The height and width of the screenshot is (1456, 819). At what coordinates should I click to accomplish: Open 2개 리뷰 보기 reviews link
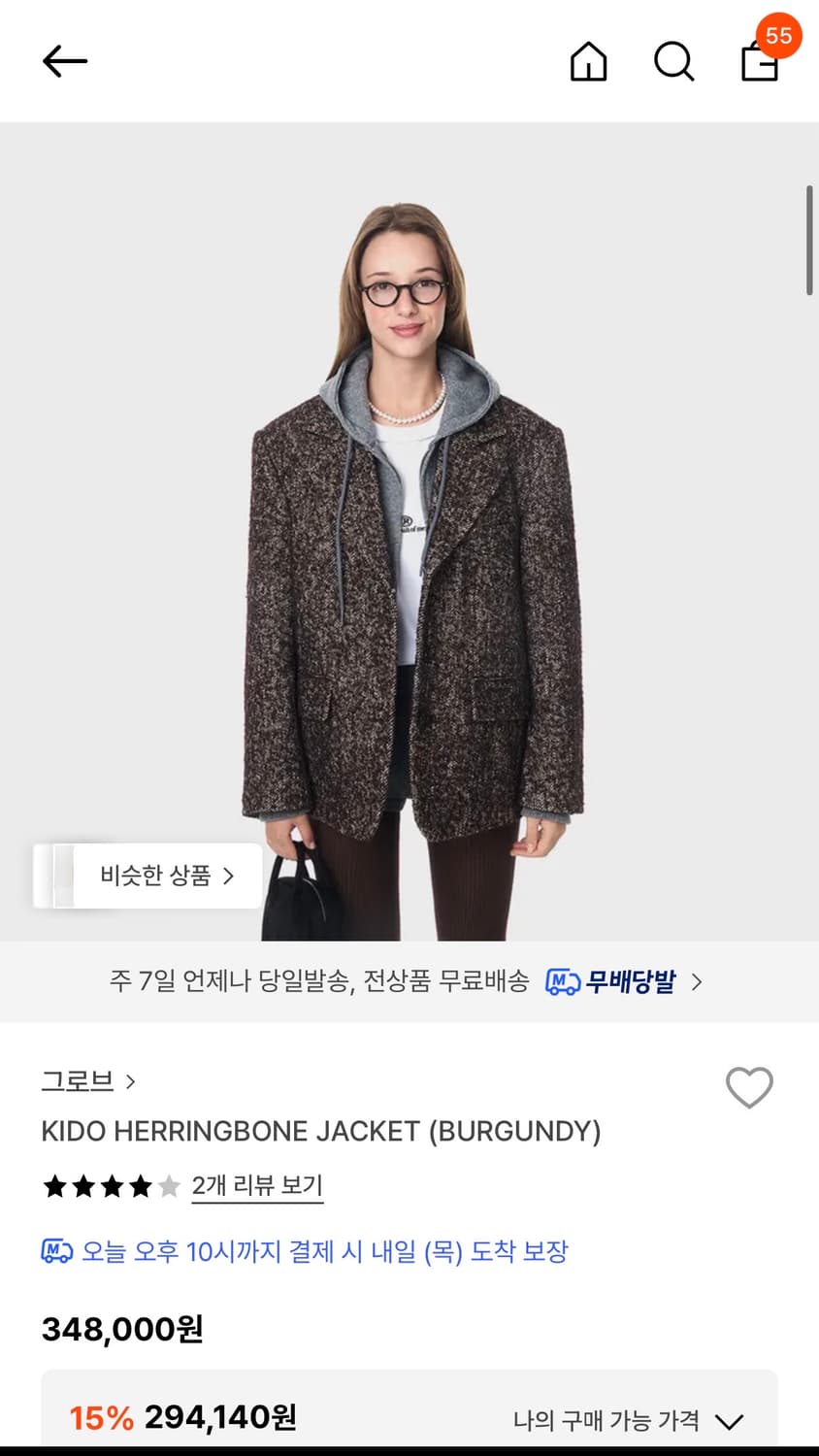pyautogui.click(x=257, y=1185)
